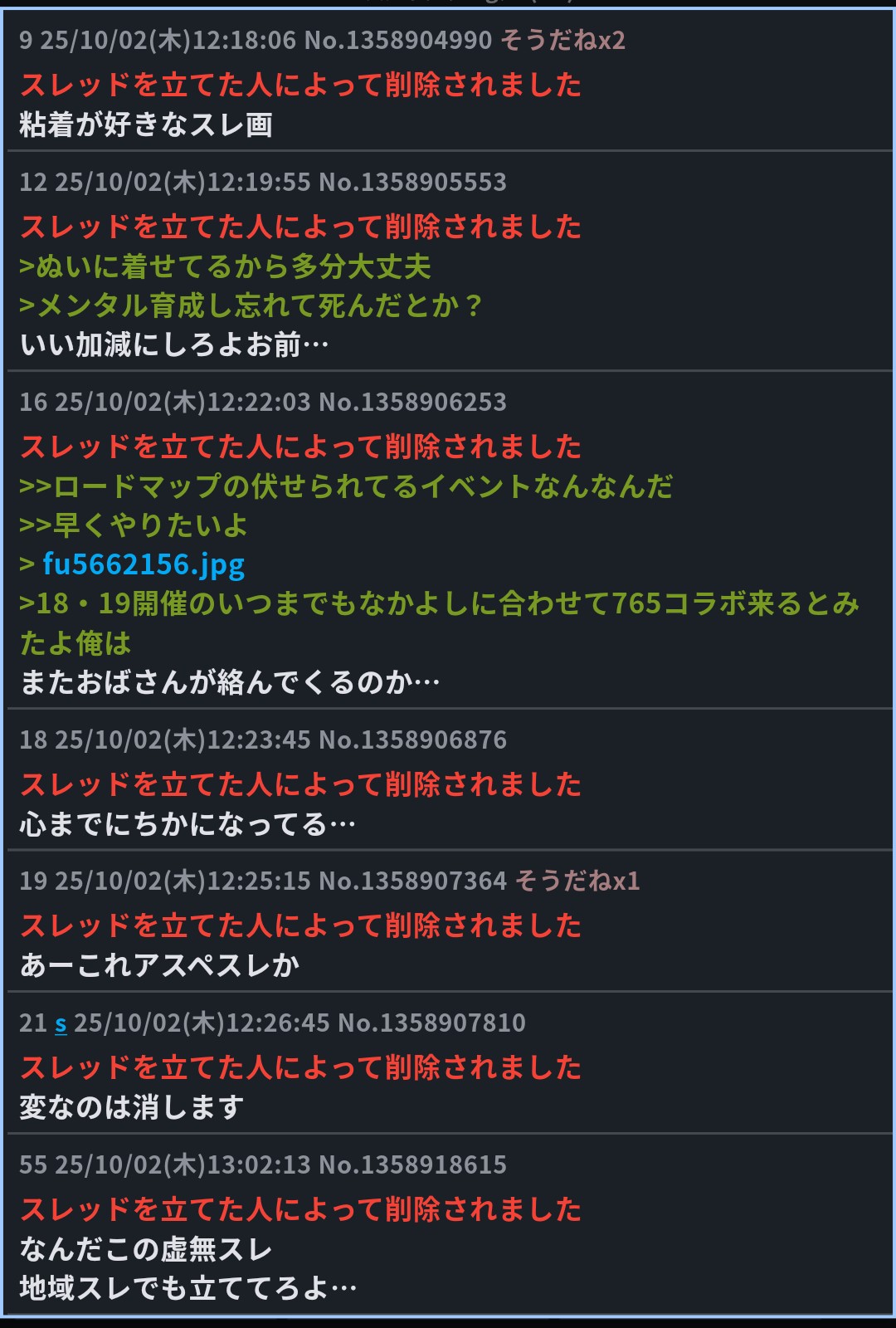Tap そうだねx1 on post No.1358907364

point(577,881)
